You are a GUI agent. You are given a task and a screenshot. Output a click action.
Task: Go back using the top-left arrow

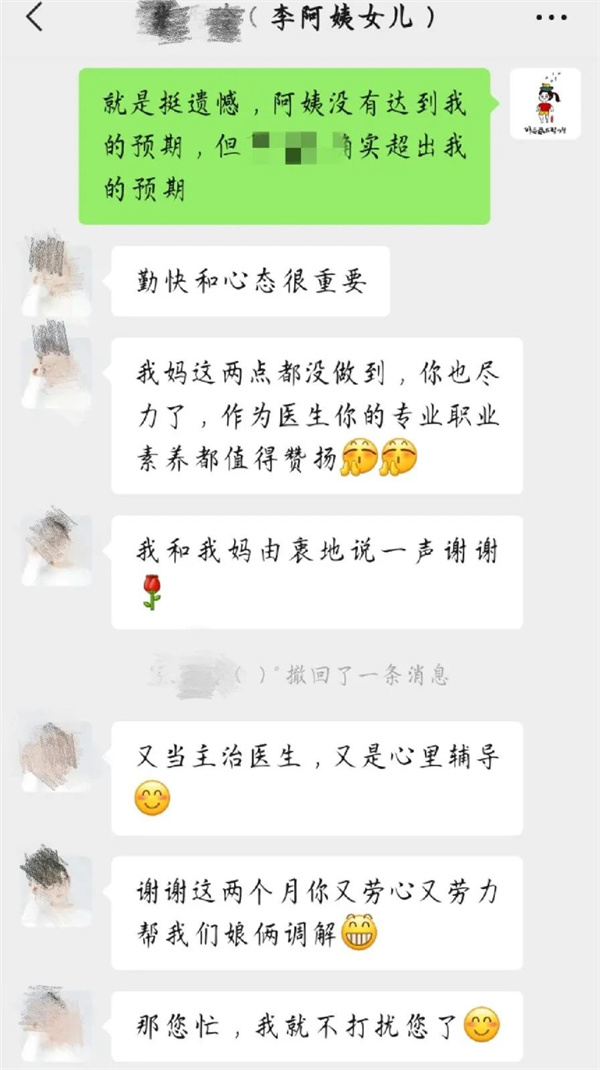35,17
